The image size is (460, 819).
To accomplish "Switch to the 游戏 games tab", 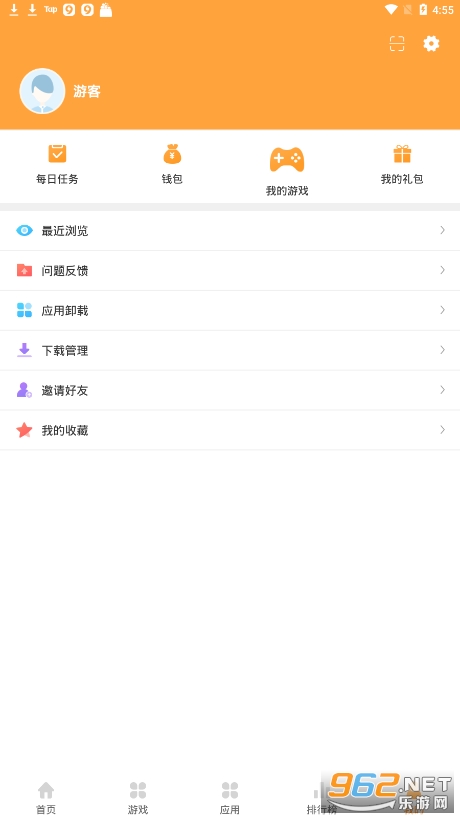I will 138,798.
